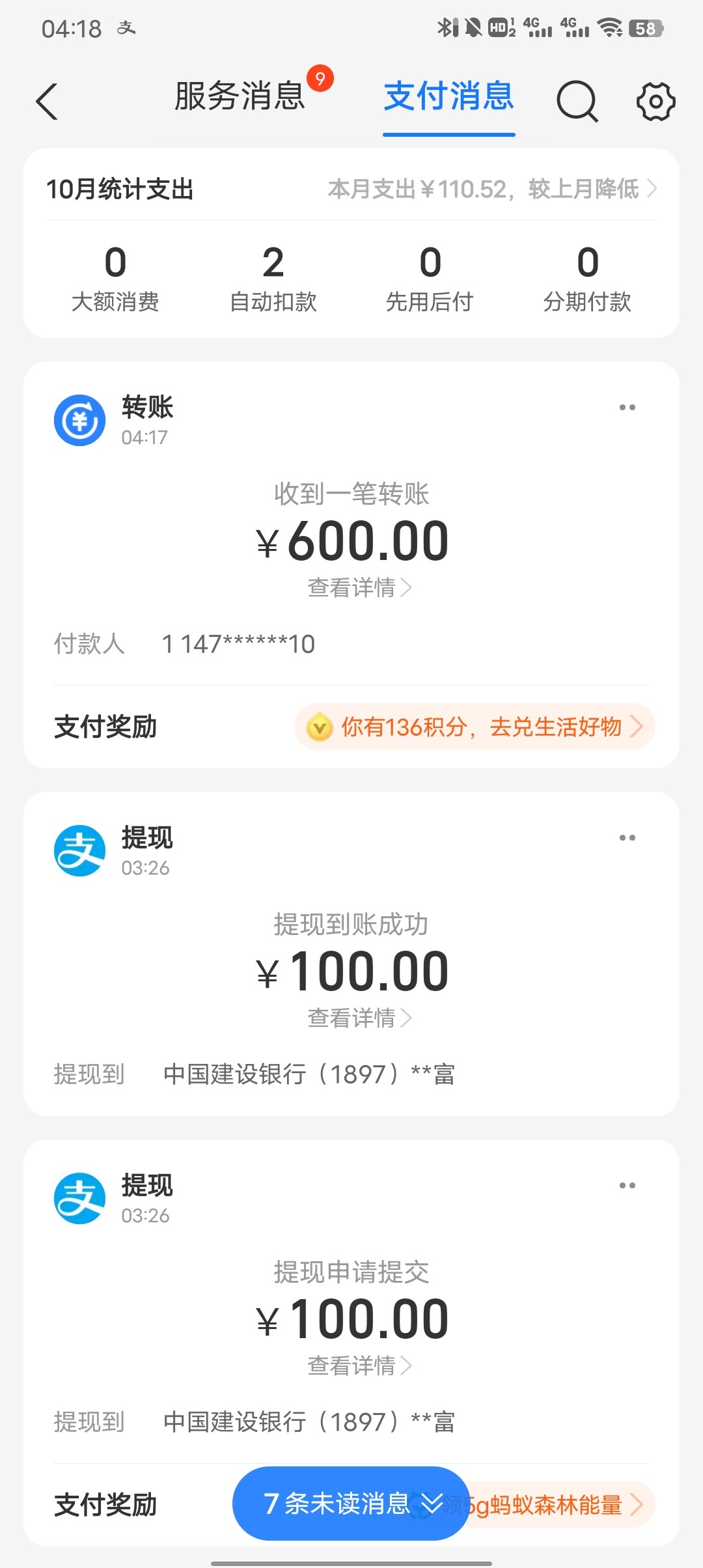View 查看详情 for 提现到账成功
703x1568 pixels.
[359, 1018]
